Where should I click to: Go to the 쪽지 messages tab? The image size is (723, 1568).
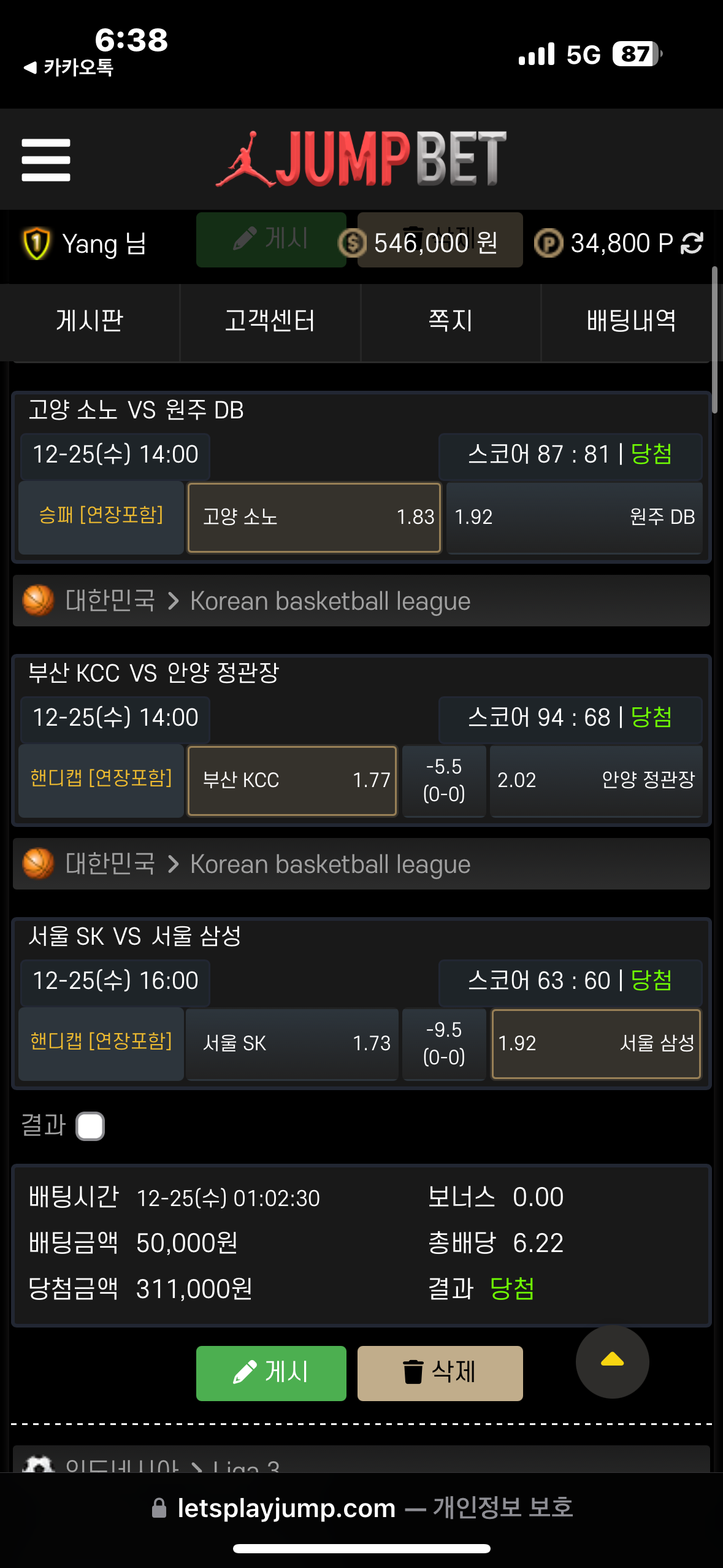(451, 321)
